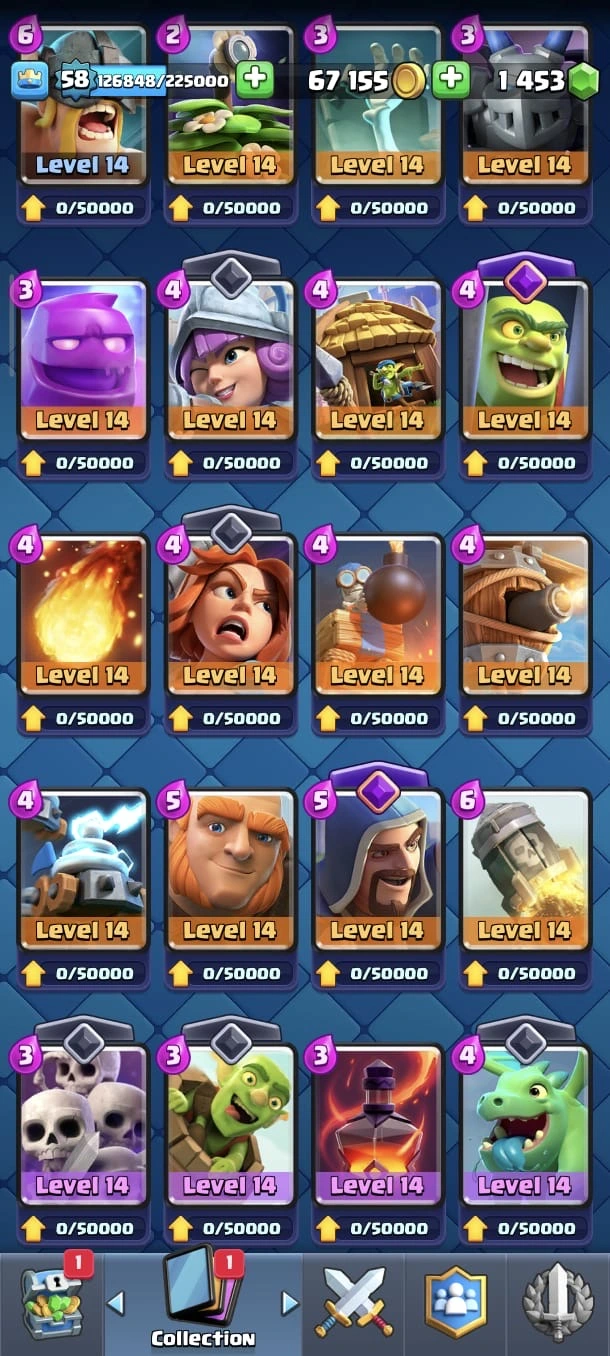
Task: Select the Musketeer card
Action: [230, 360]
